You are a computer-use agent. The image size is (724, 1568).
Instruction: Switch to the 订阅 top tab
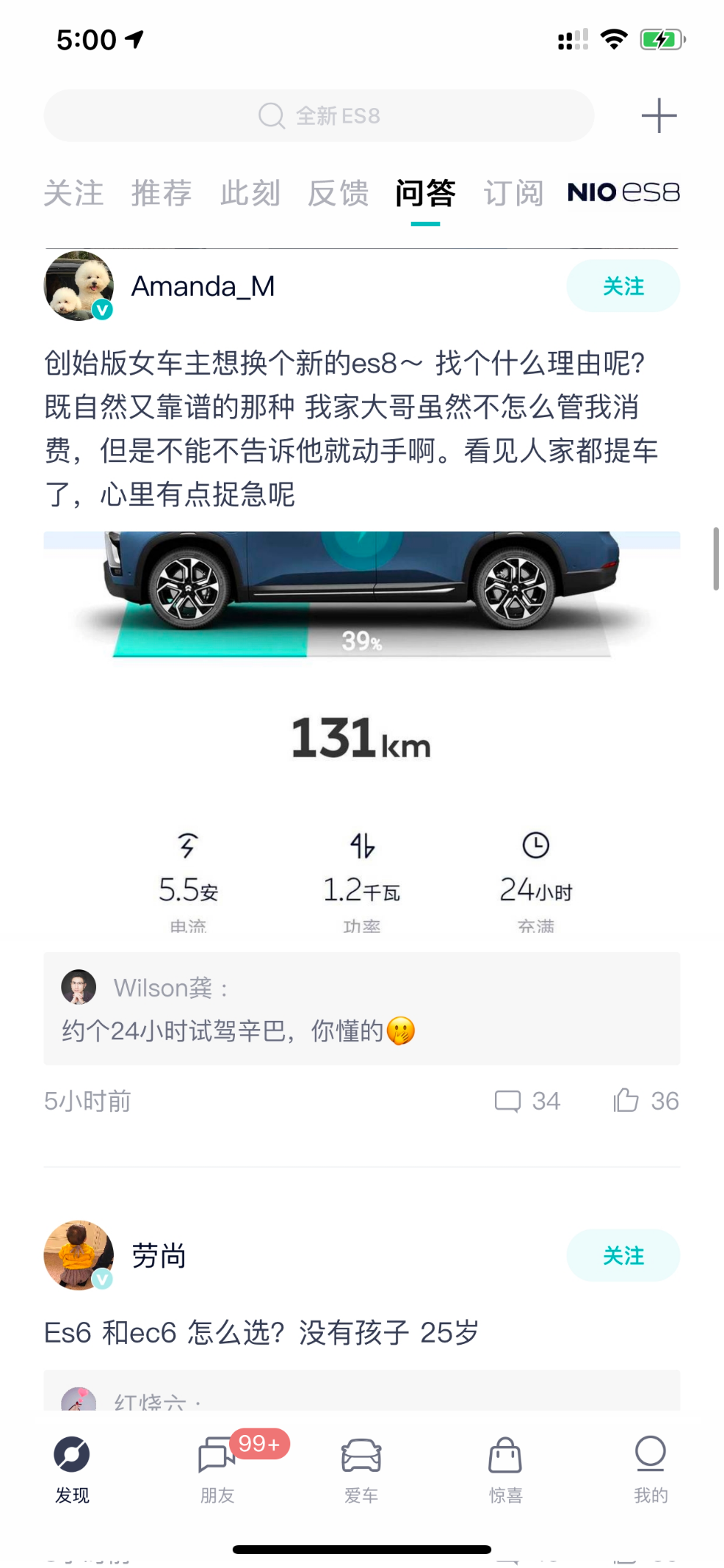click(x=513, y=193)
